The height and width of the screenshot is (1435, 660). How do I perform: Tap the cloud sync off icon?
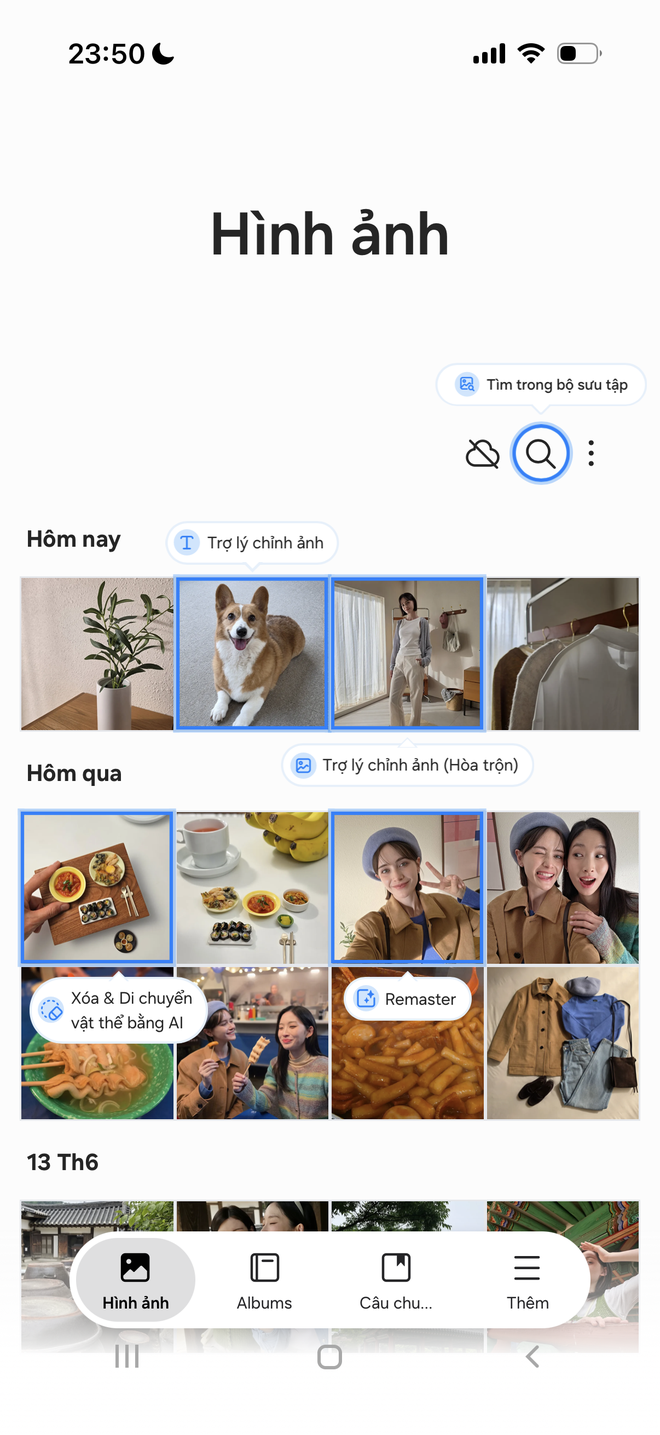(x=483, y=454)
